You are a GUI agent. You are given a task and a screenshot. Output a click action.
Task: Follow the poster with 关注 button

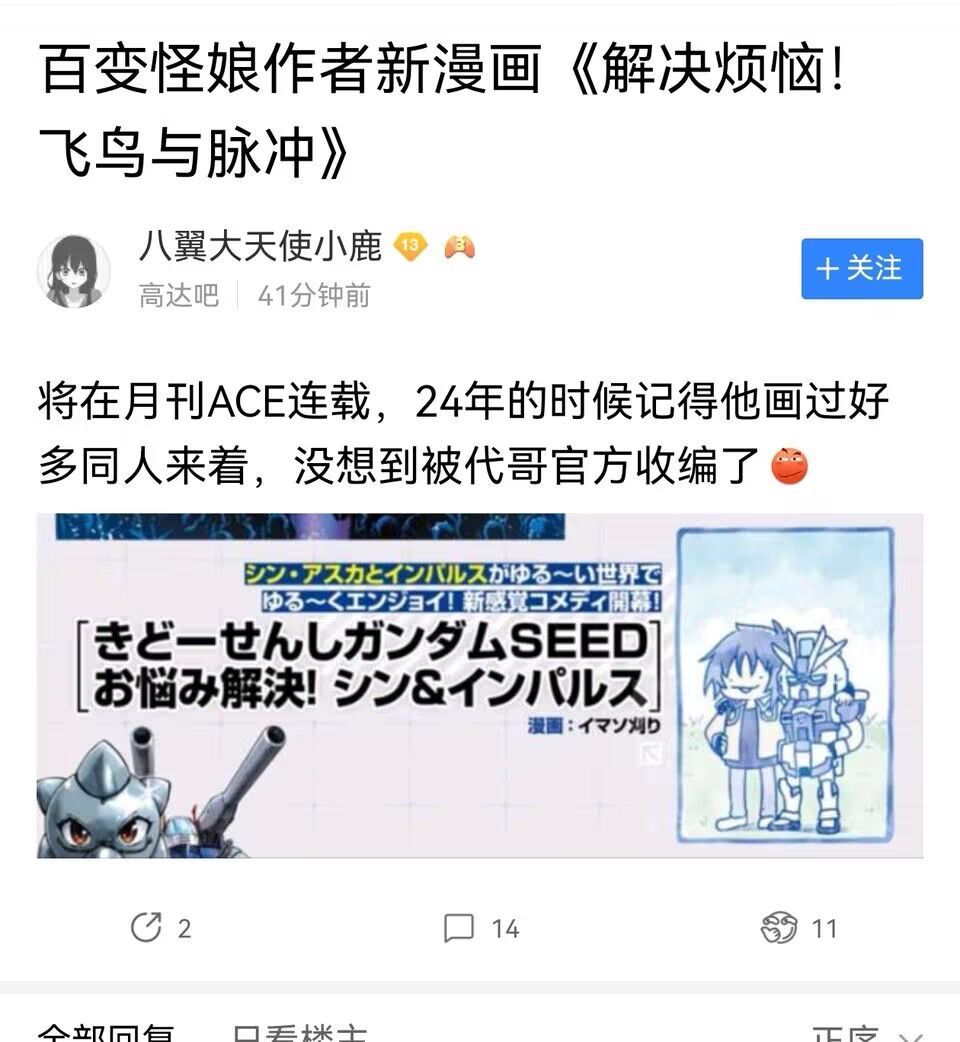tap(862, 268)
